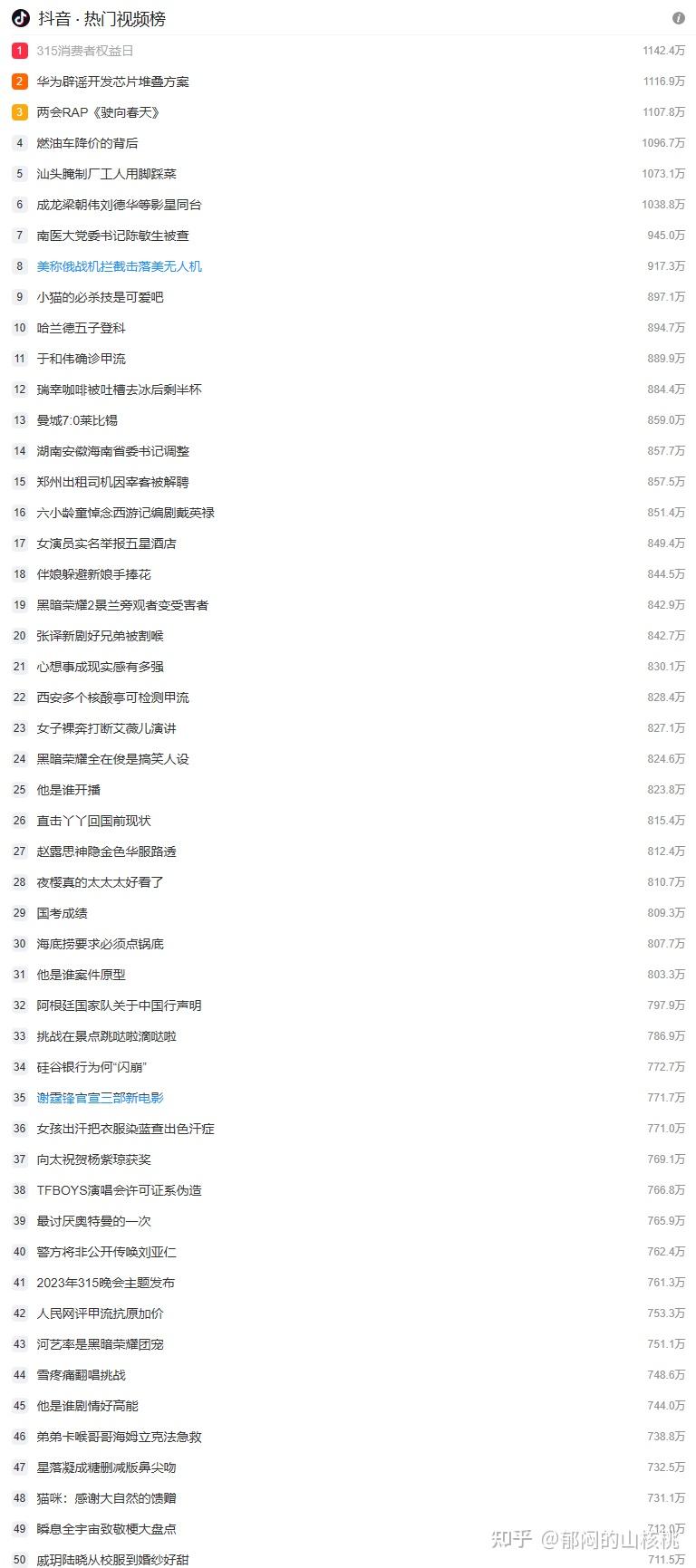Image resolution: width=696 pixels, height=1568 pixels.
Task: Open 国考成绩
Action: [x=62, y=913]
